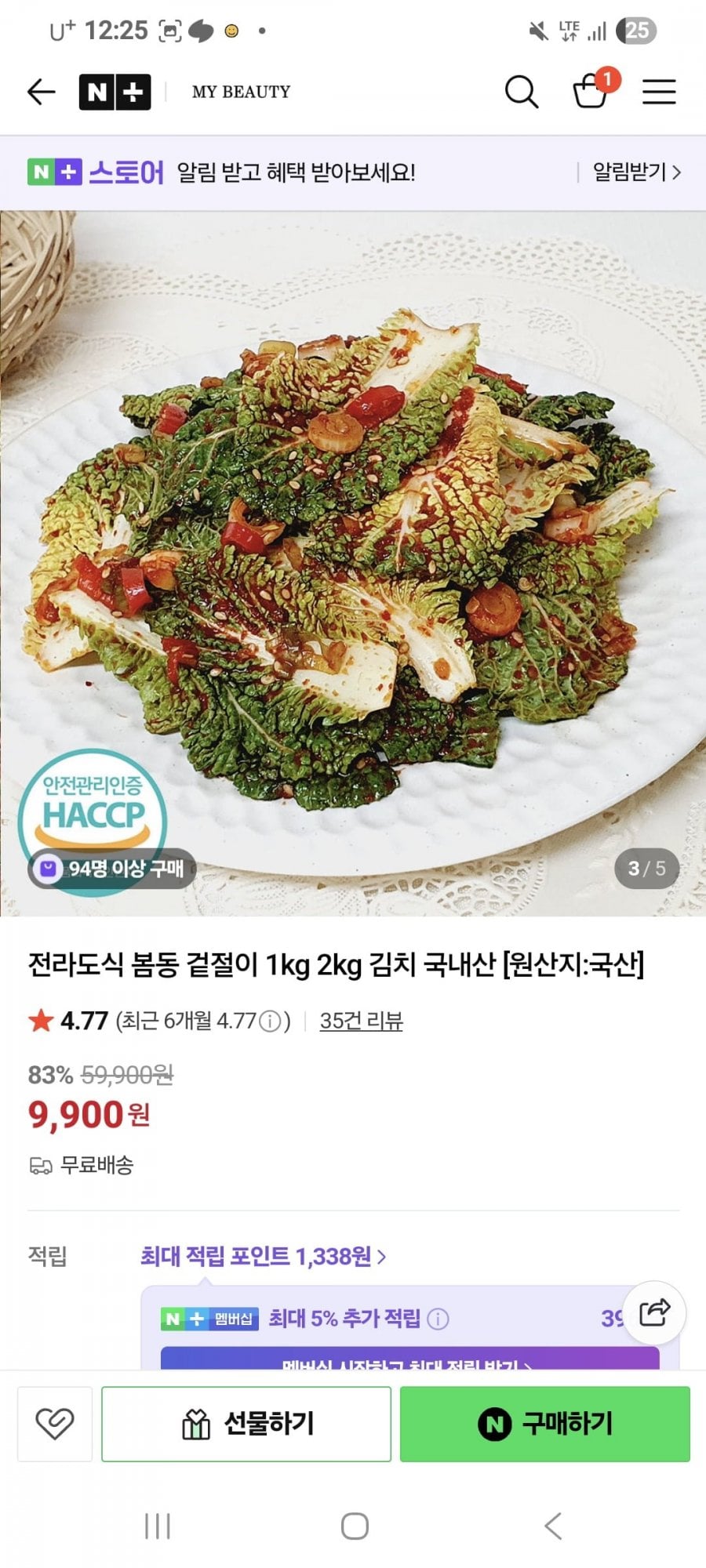This screenshot has width=706, height=1568.
Task: Tap 구매하기 to purchase
Action: click(x=545, y=1424)
